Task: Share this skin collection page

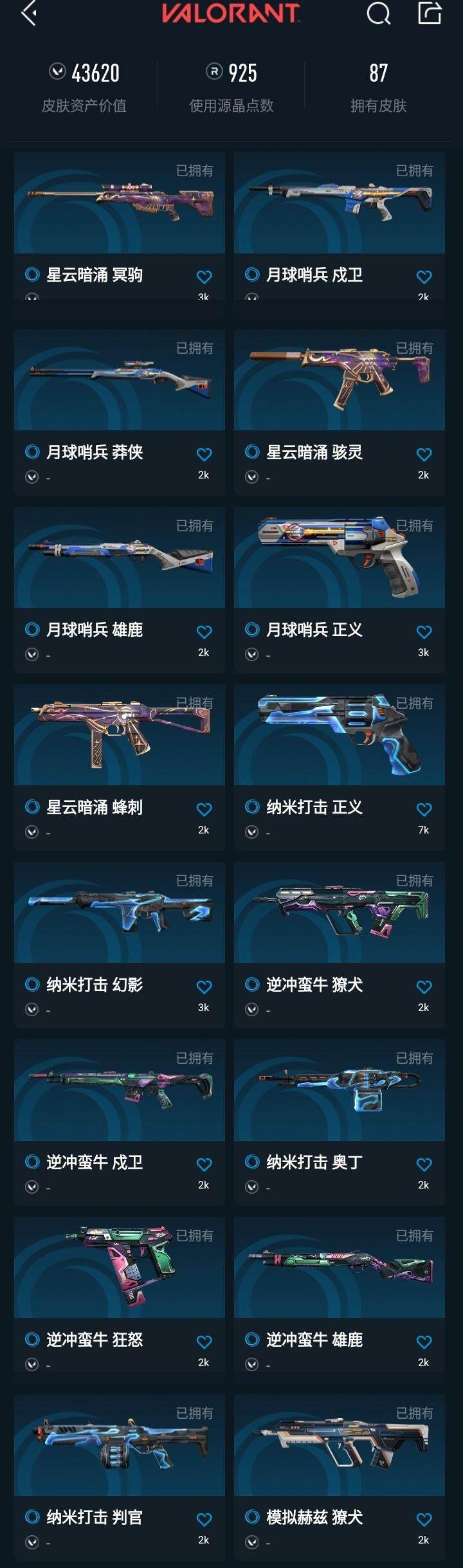Action: click(430, 13)
